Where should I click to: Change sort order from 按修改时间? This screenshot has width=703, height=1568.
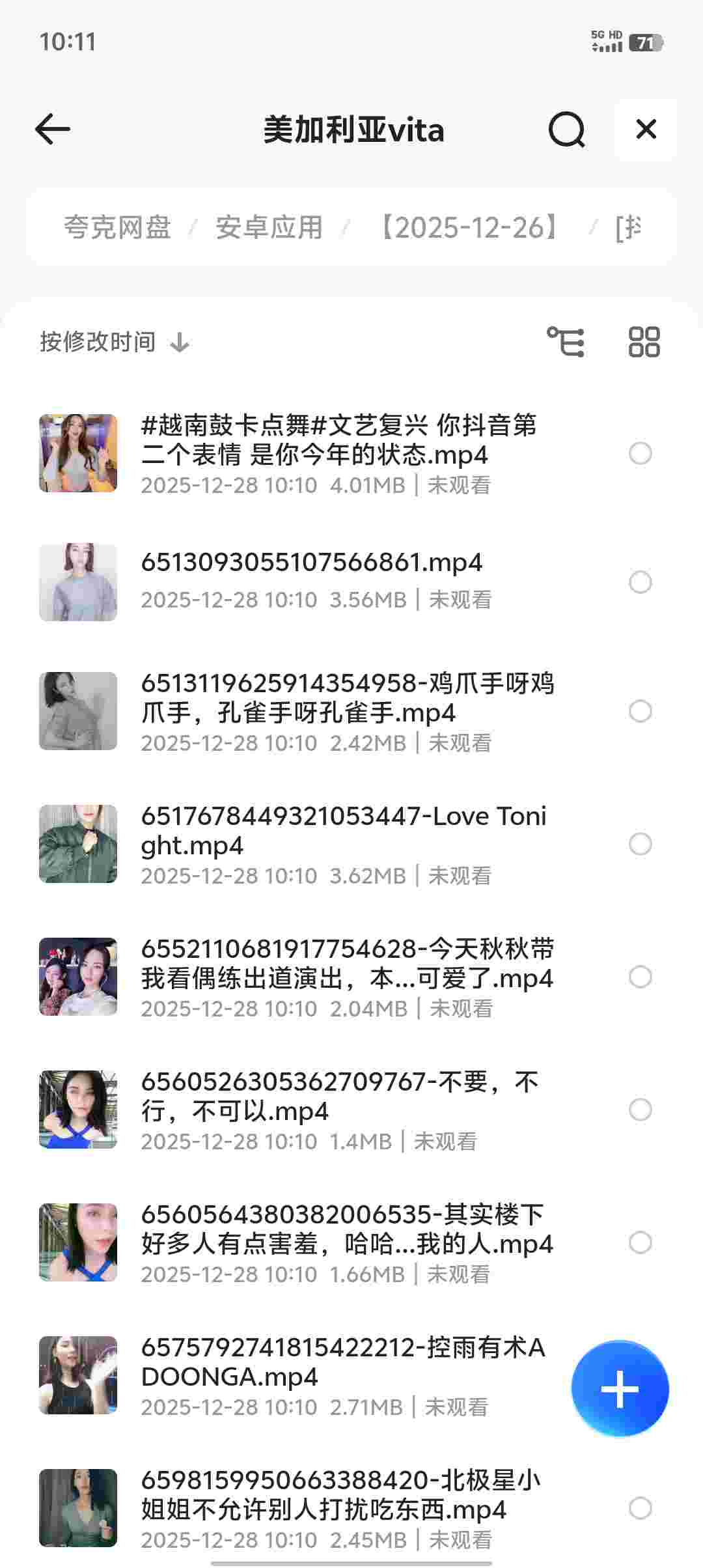click(x=115, y=342)
